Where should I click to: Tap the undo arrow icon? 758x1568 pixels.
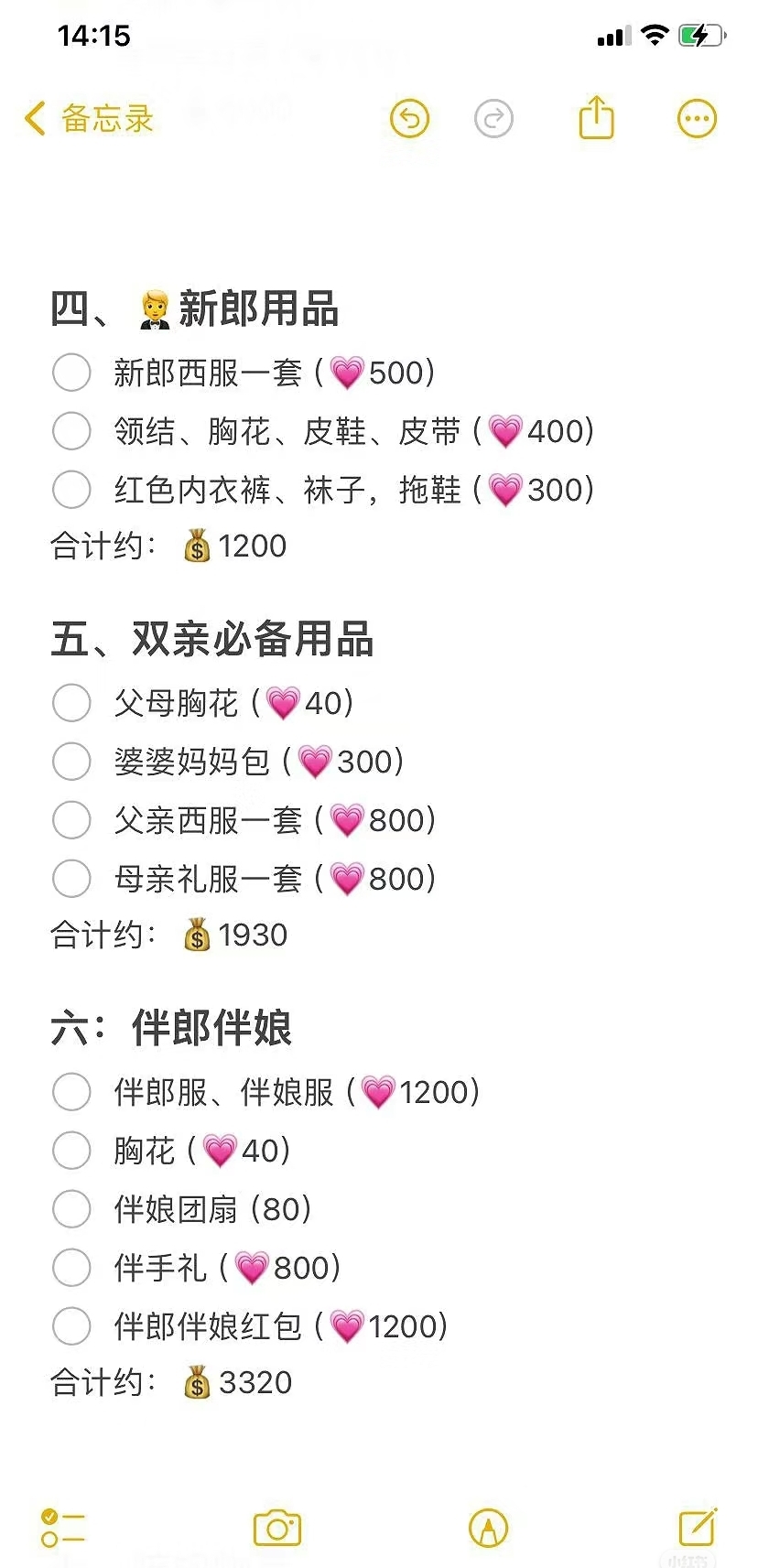409,119
